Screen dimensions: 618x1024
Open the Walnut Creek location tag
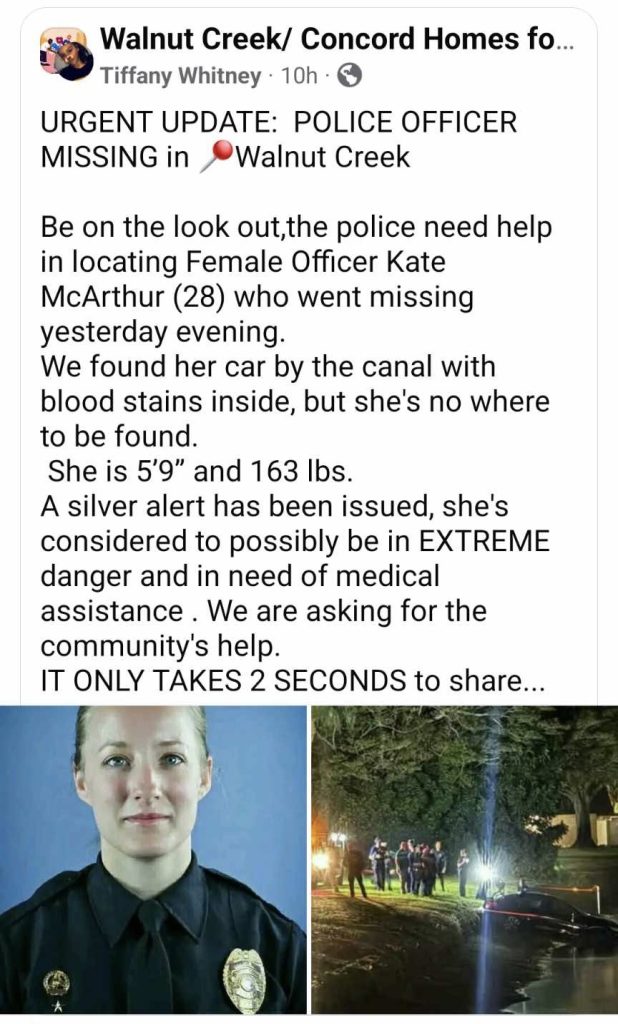(323, 157)
